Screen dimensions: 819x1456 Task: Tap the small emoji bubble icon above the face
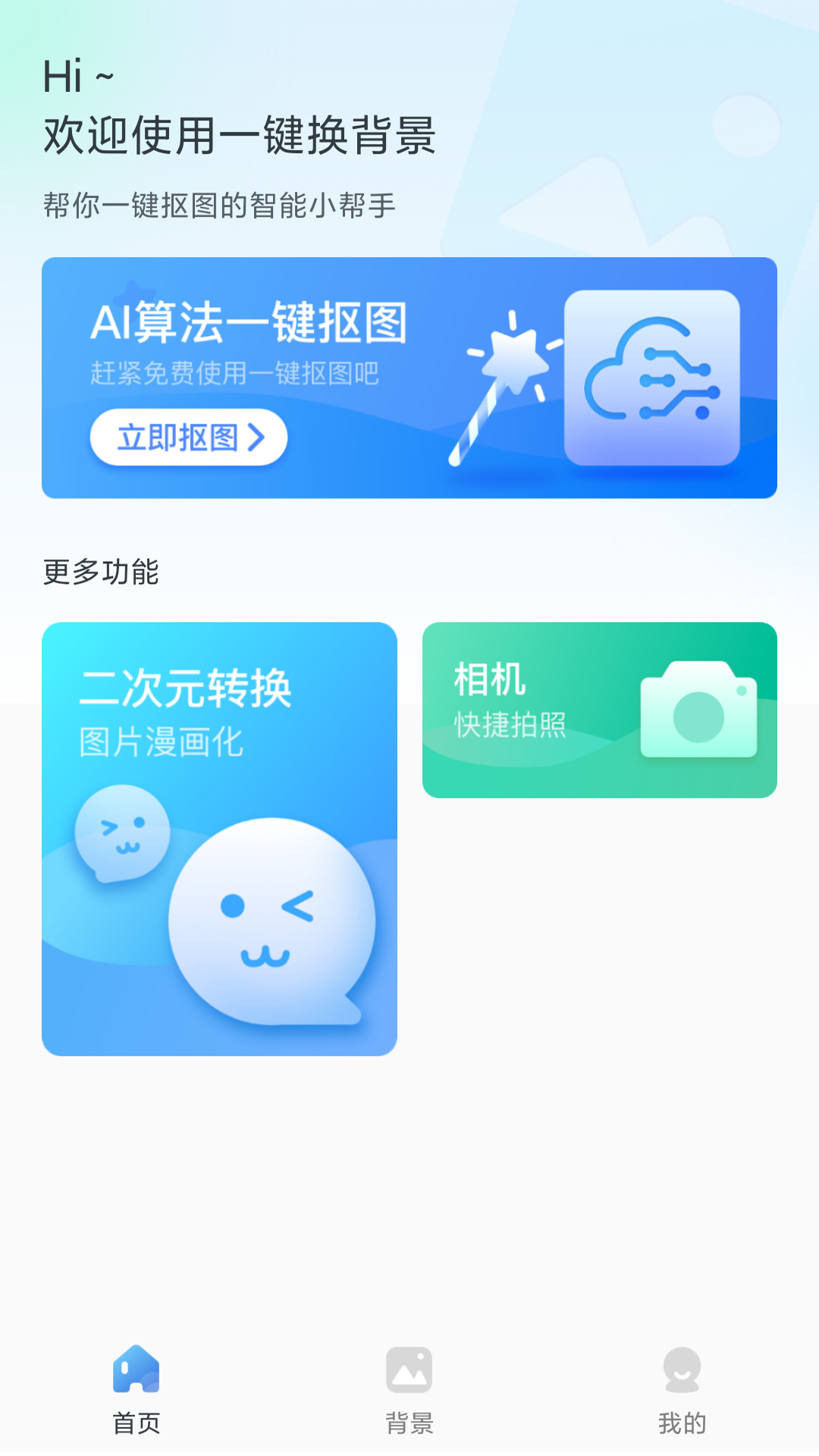(x=121, y=830)
